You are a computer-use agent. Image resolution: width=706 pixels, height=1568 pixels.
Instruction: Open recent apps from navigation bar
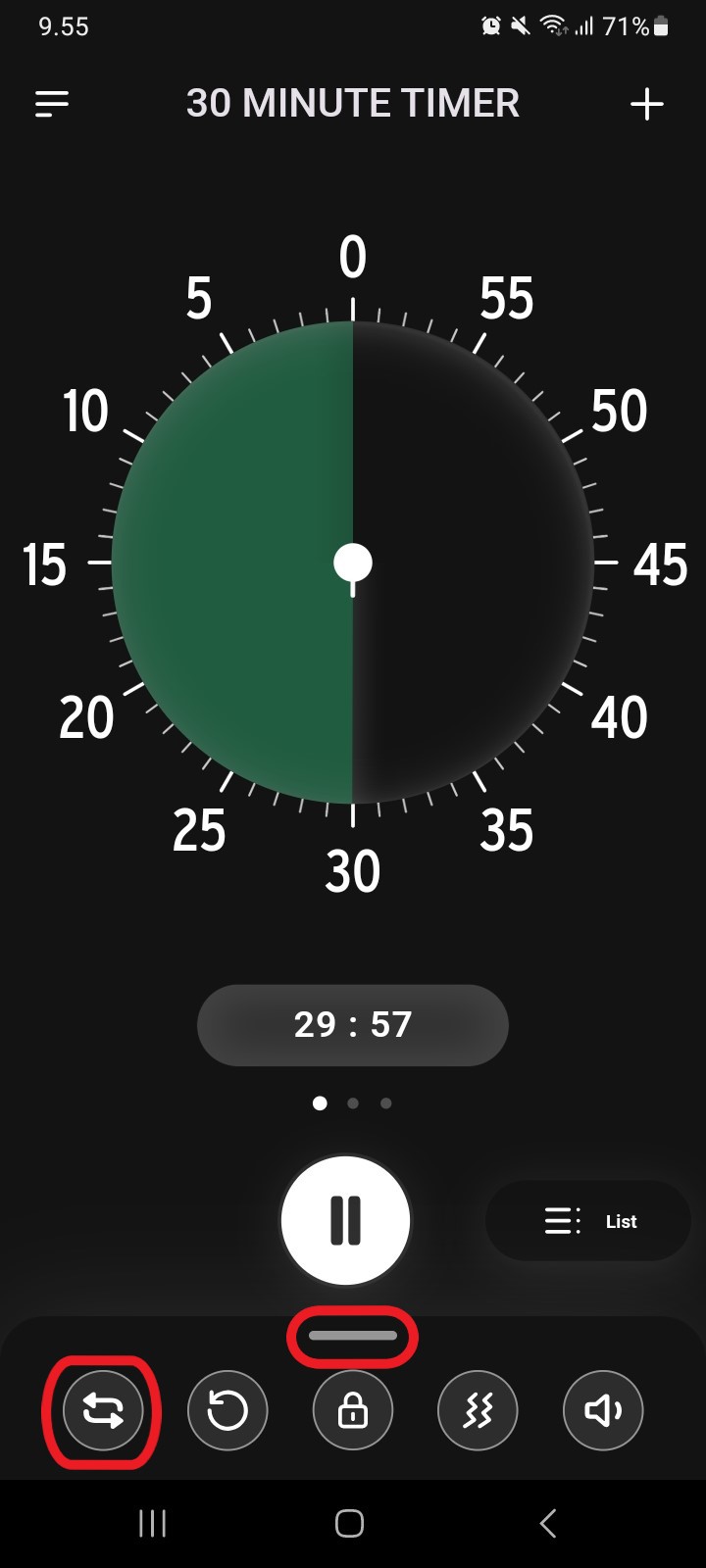152,1524
